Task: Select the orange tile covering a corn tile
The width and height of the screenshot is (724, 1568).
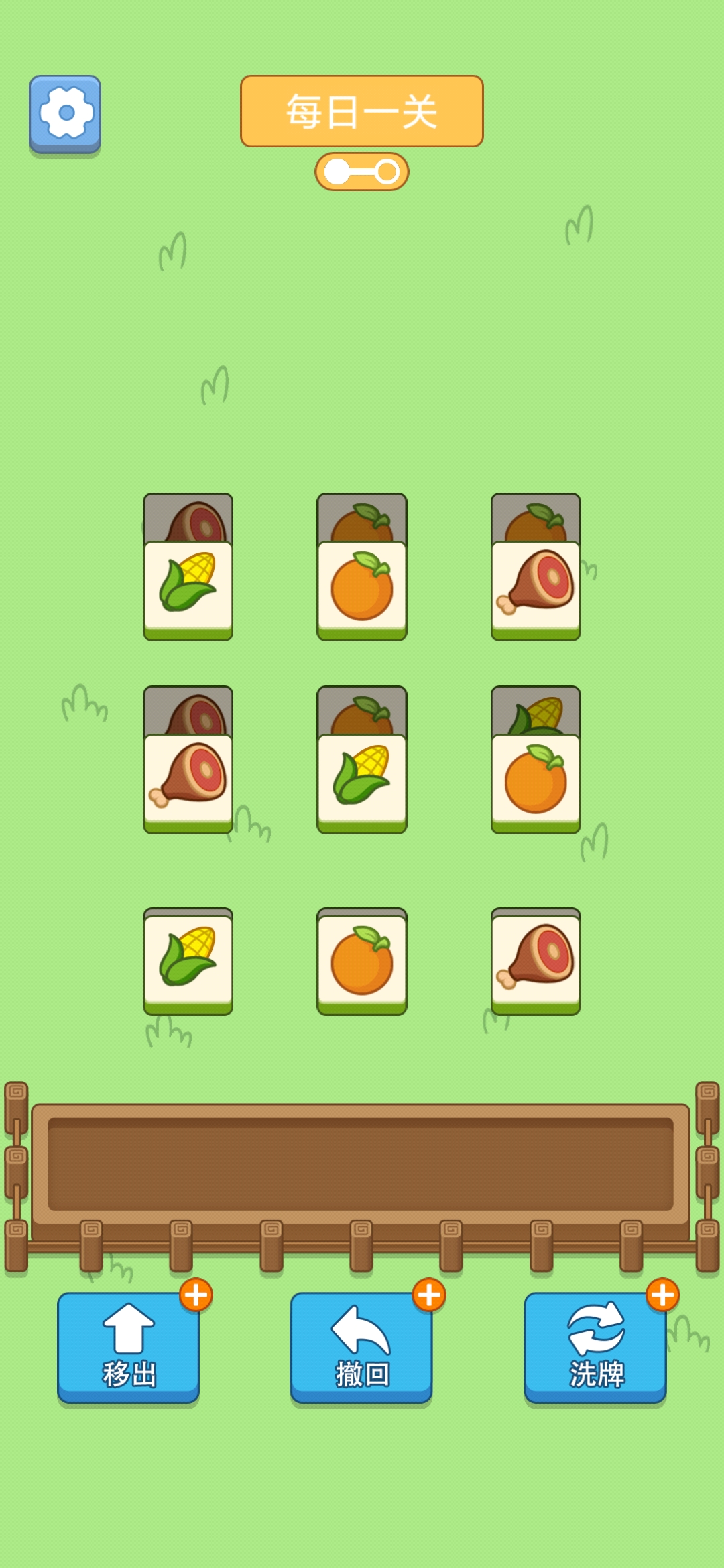Action: coord(536,779)
